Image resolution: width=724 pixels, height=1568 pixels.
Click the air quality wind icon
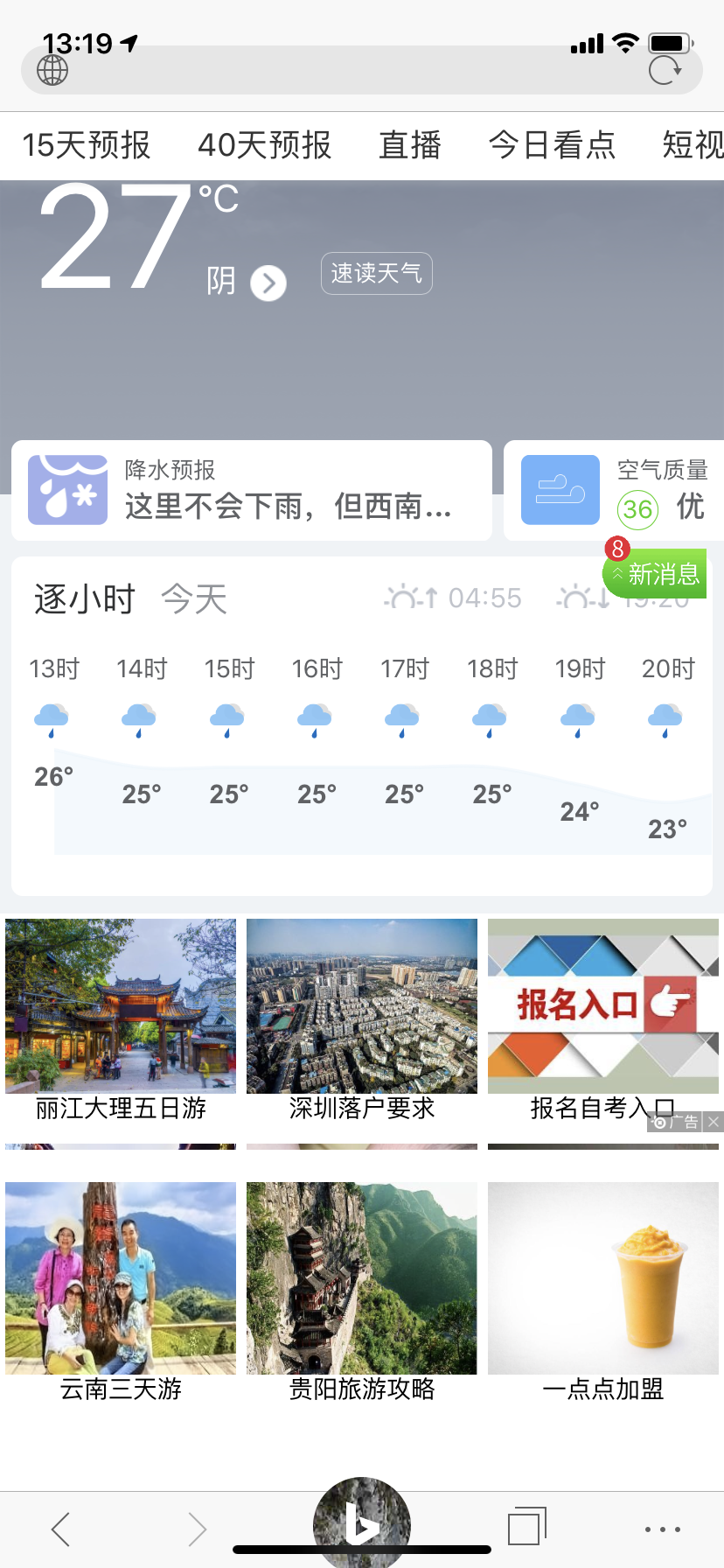click(x=559, y=490)
